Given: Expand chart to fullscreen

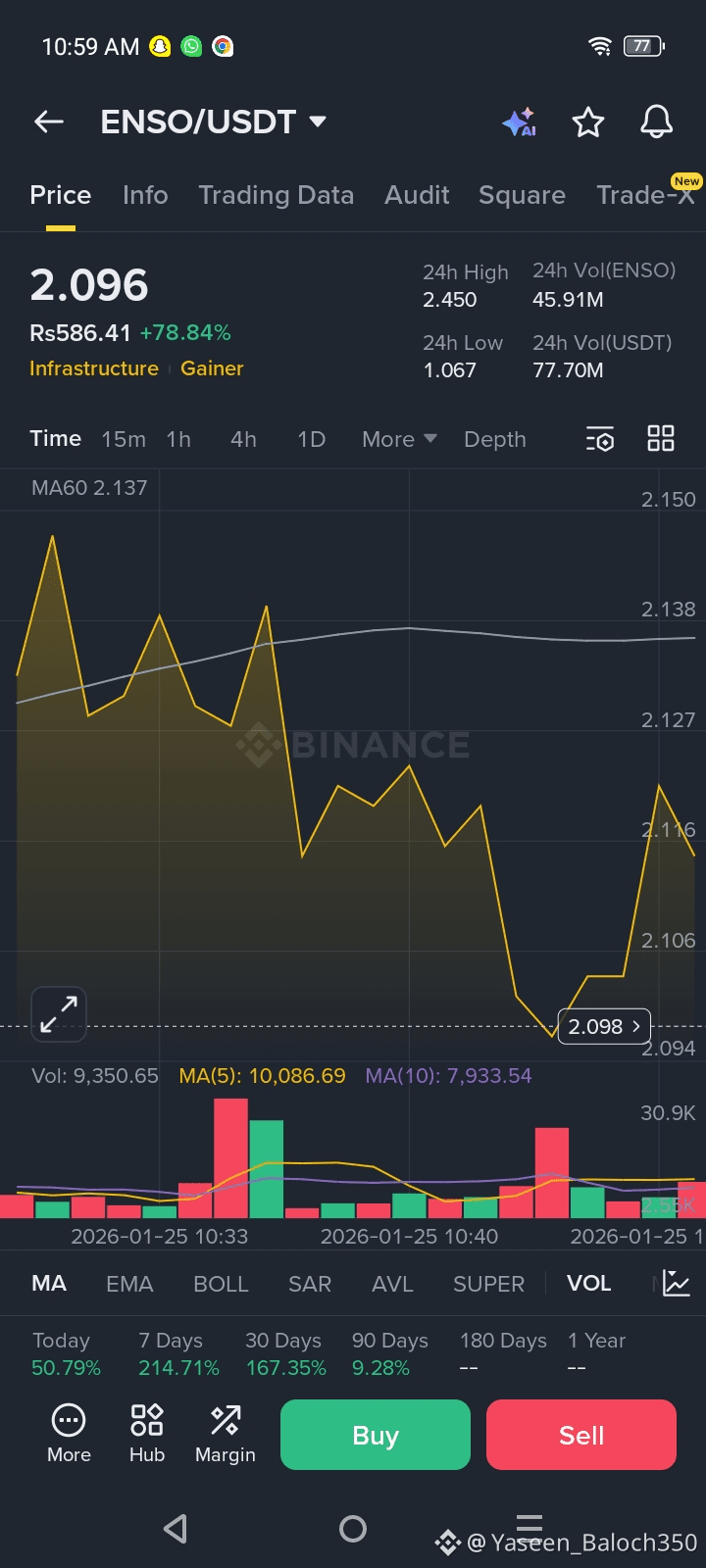Looking at the screenshot, I should pyautogui.click(x=59, y=1013).
